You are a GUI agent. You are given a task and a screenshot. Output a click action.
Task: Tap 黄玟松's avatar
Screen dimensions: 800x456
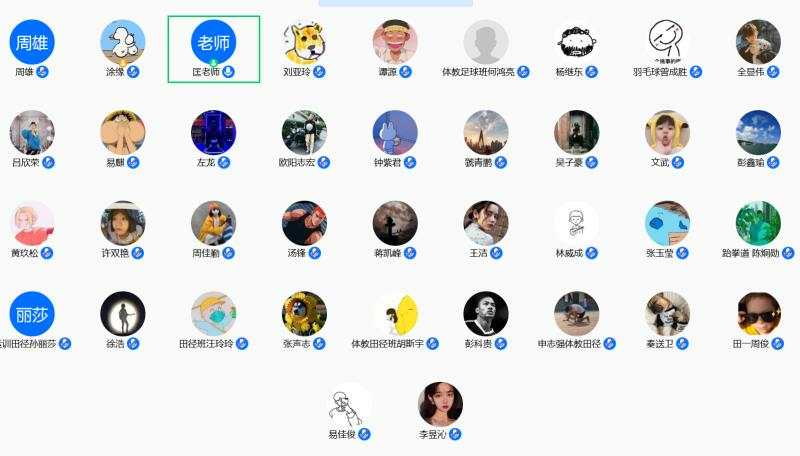pos(32,223)
